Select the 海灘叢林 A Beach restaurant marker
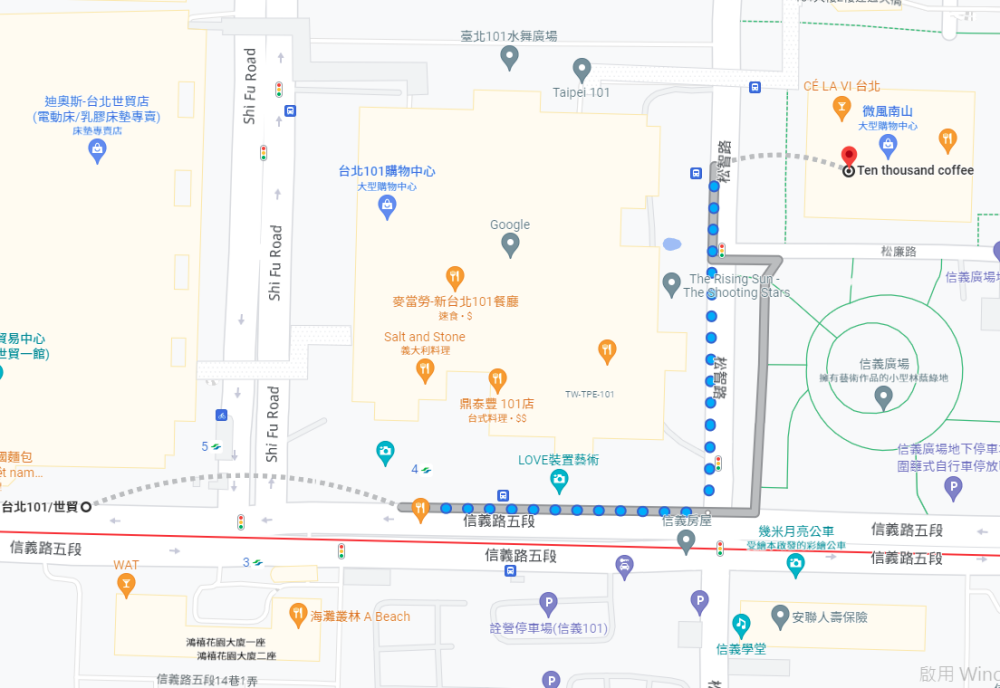This screenshot has width=1000, height=688. point(297,615)
